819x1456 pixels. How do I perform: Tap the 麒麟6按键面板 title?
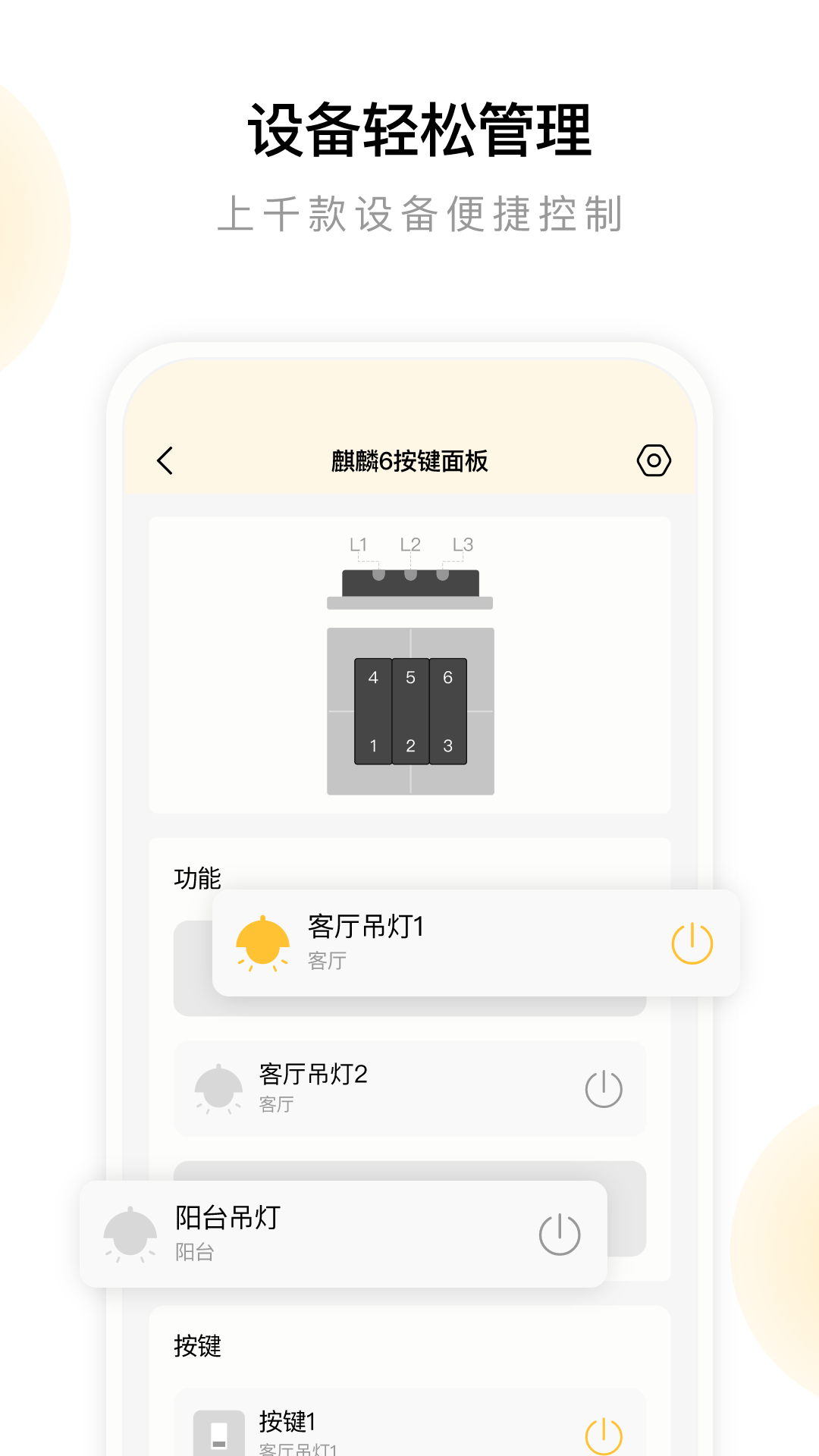tap(409, 460)
